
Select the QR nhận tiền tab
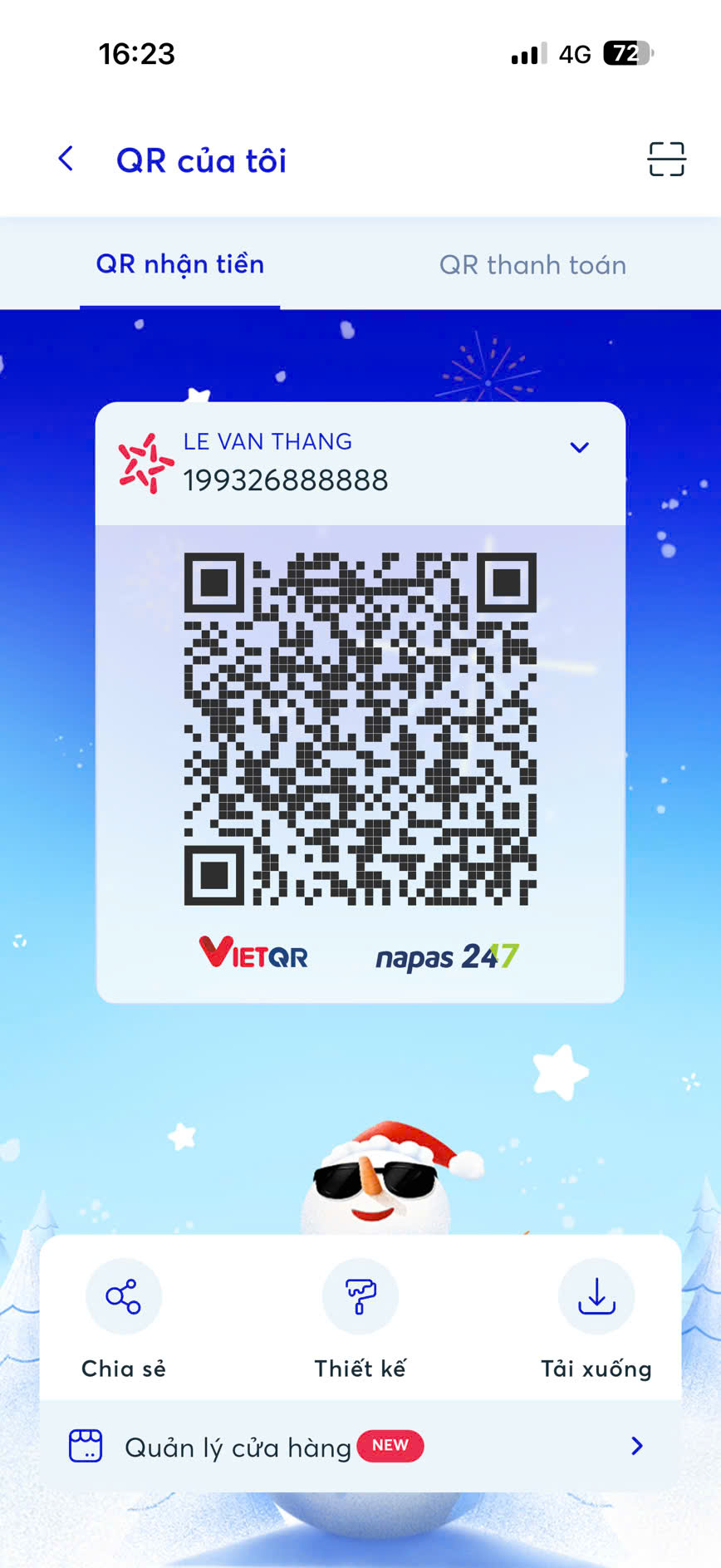click(x=180, y=264)
